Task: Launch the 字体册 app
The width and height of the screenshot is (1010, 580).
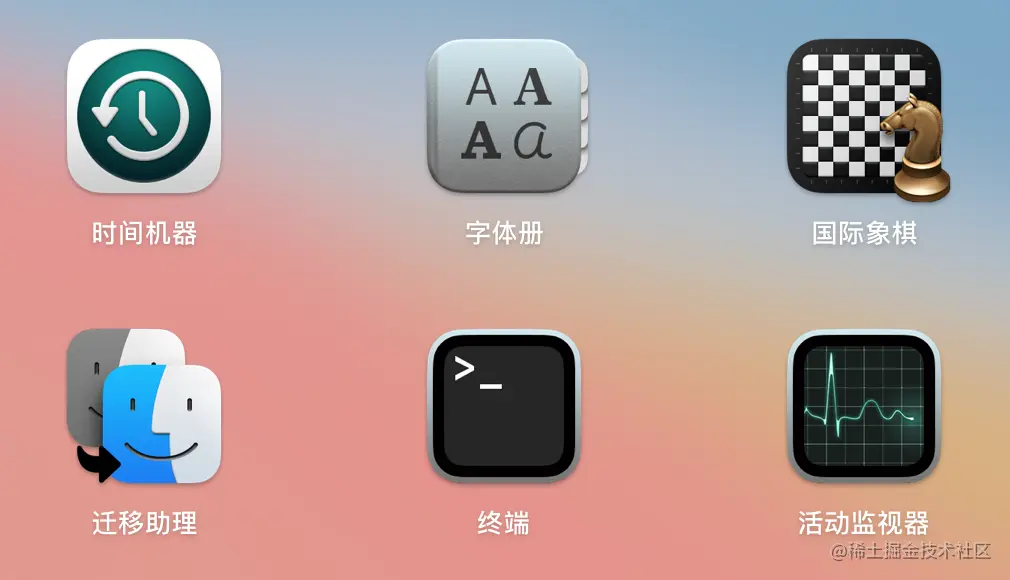Action: click(504, 116)
